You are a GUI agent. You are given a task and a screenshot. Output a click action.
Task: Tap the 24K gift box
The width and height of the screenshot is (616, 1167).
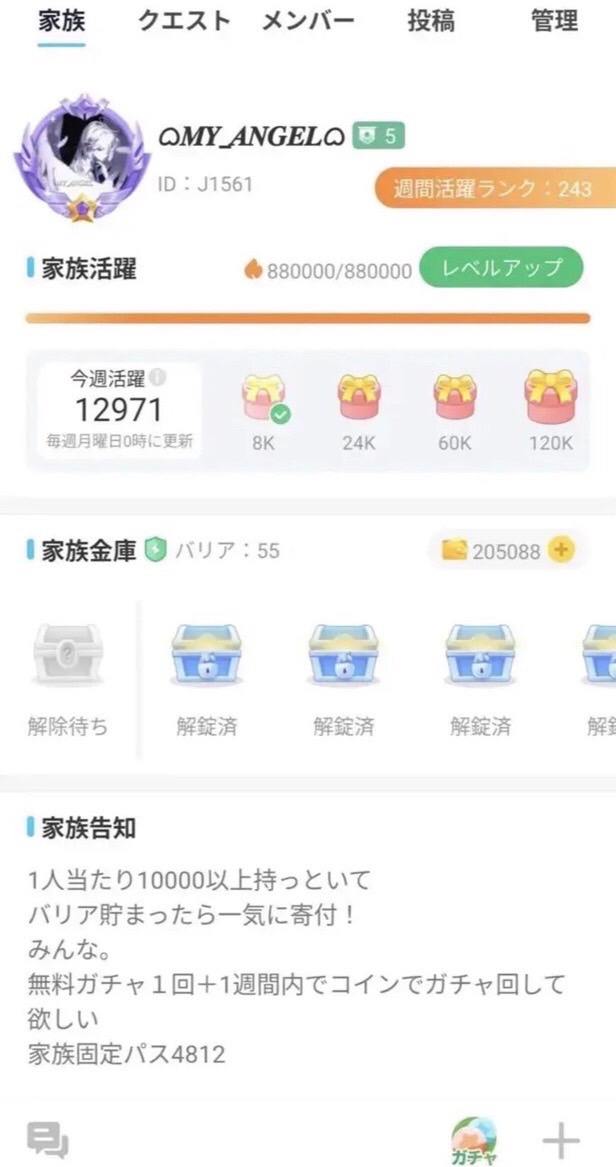pos(358,398)
